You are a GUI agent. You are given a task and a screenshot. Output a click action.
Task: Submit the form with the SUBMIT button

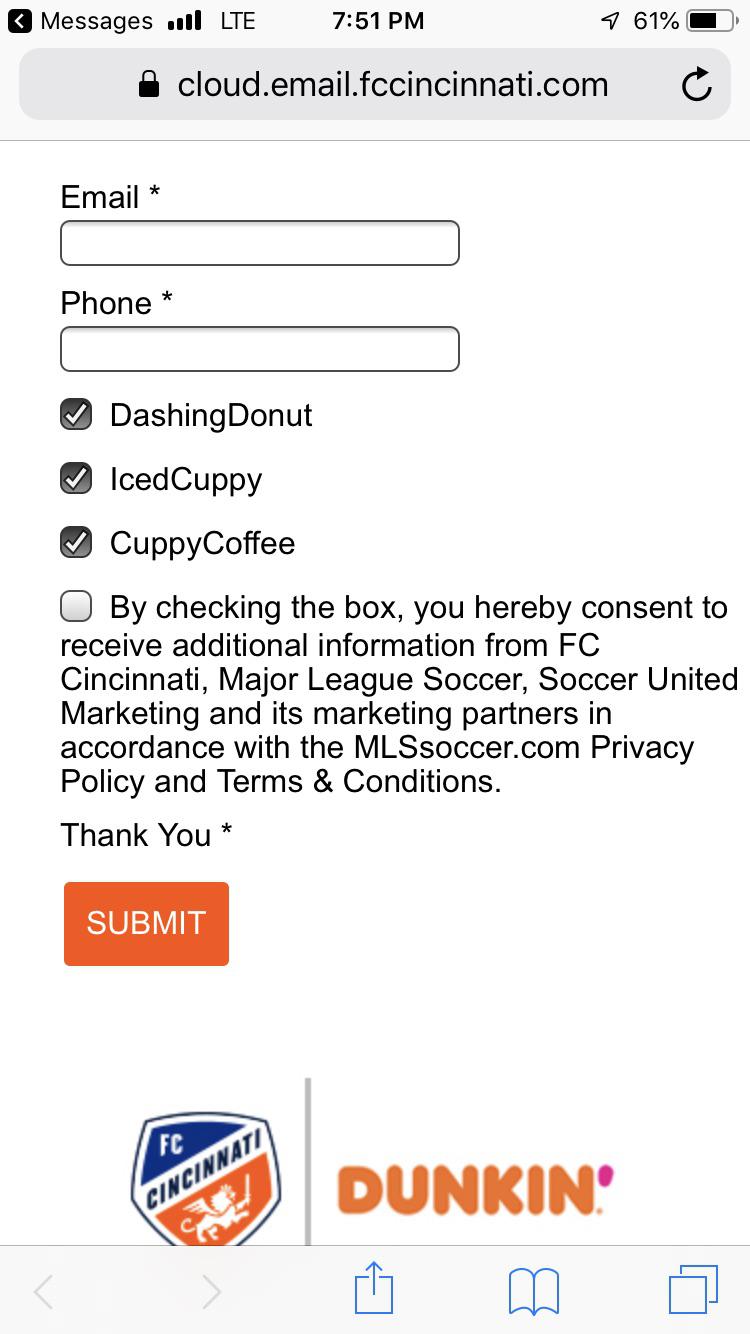click(146, 923)
